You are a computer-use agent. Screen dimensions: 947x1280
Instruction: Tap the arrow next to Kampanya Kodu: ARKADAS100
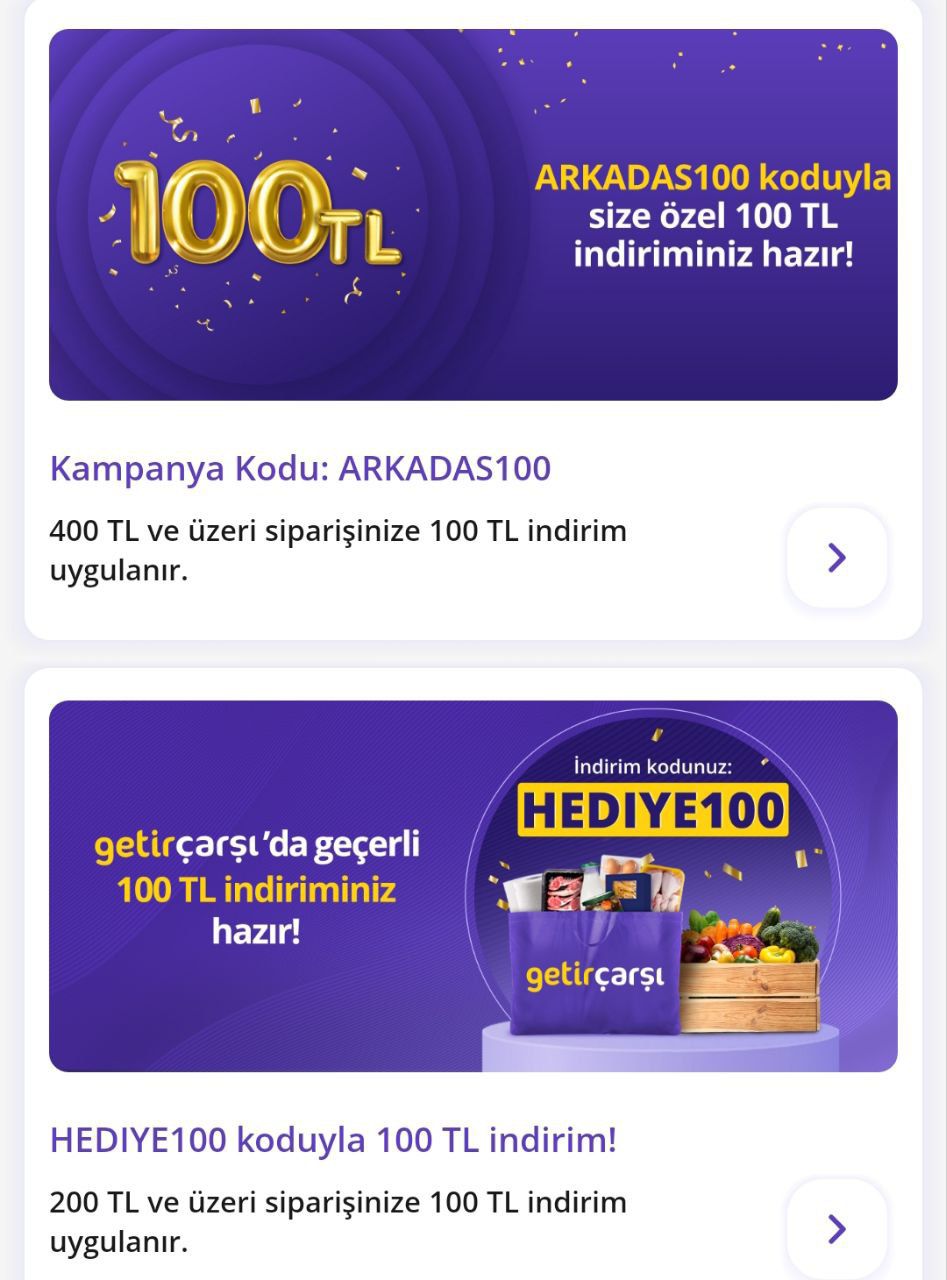pyautogui.click(x=837, y=557)
